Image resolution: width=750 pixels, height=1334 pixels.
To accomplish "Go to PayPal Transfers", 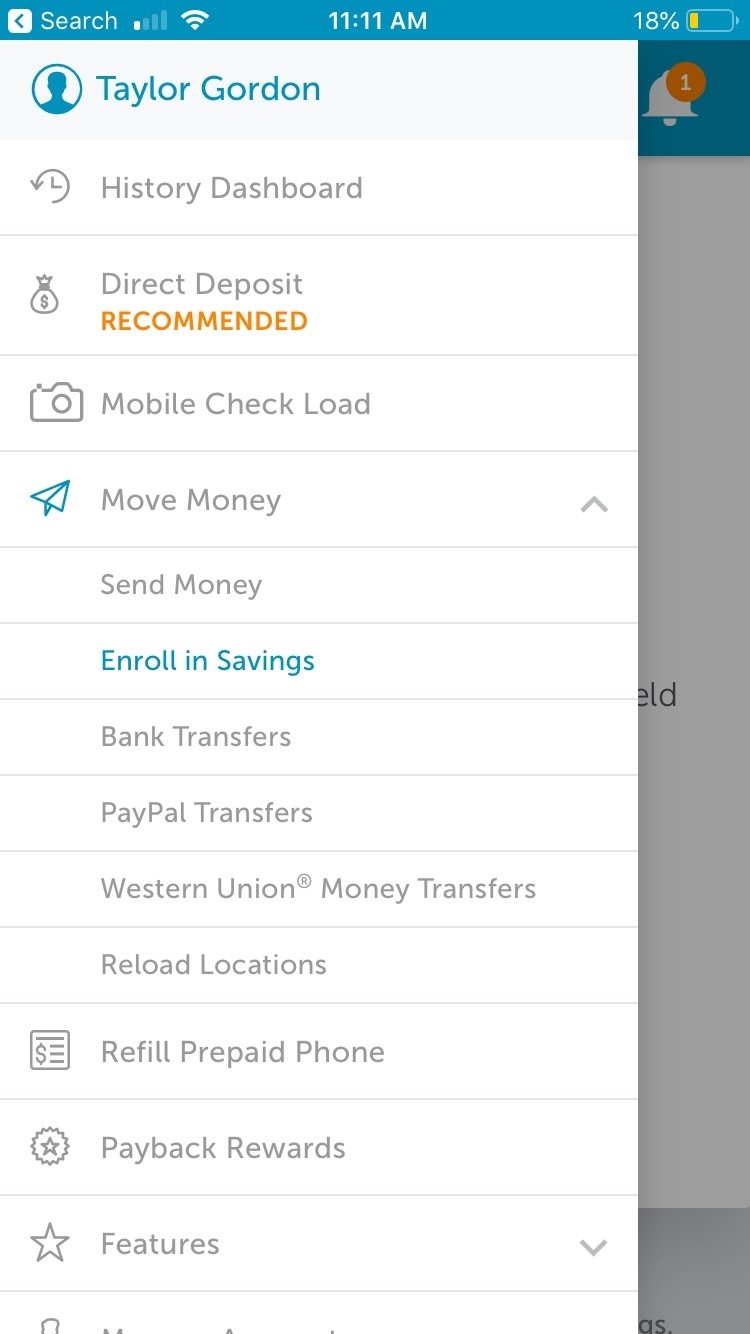I will (x=319, y=813).
